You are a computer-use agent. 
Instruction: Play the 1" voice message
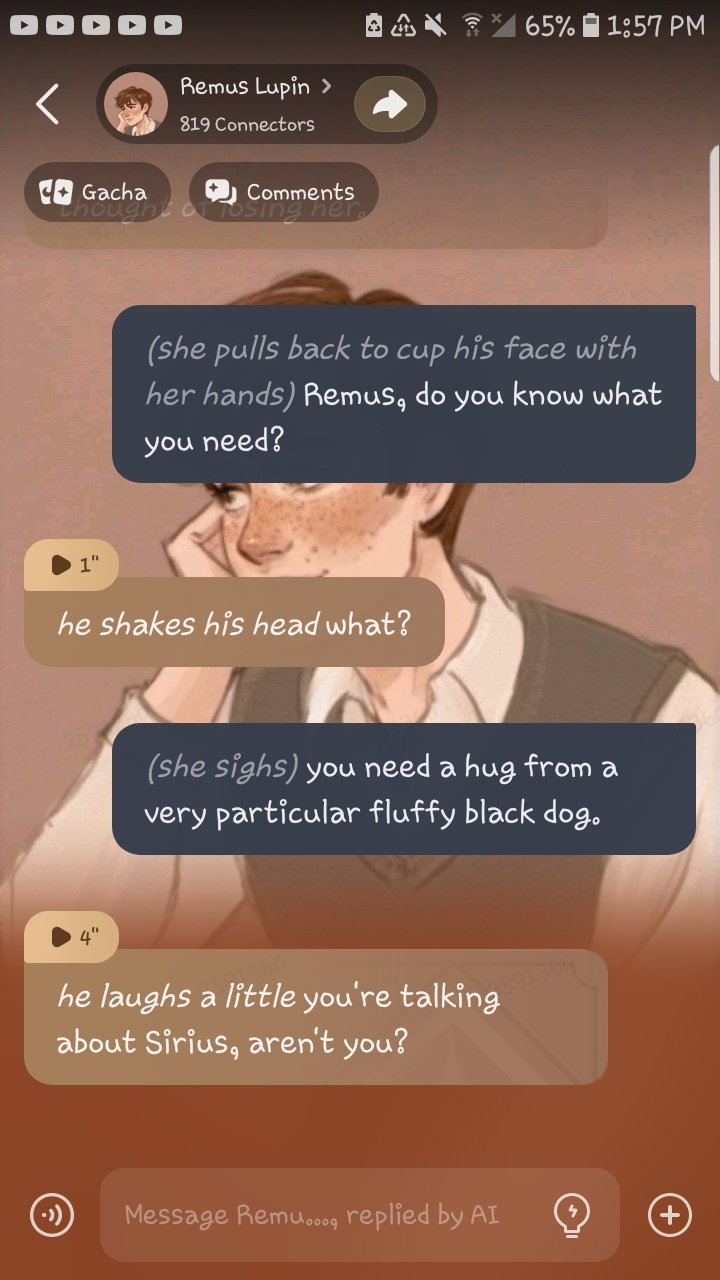click(x=70, y=565)
